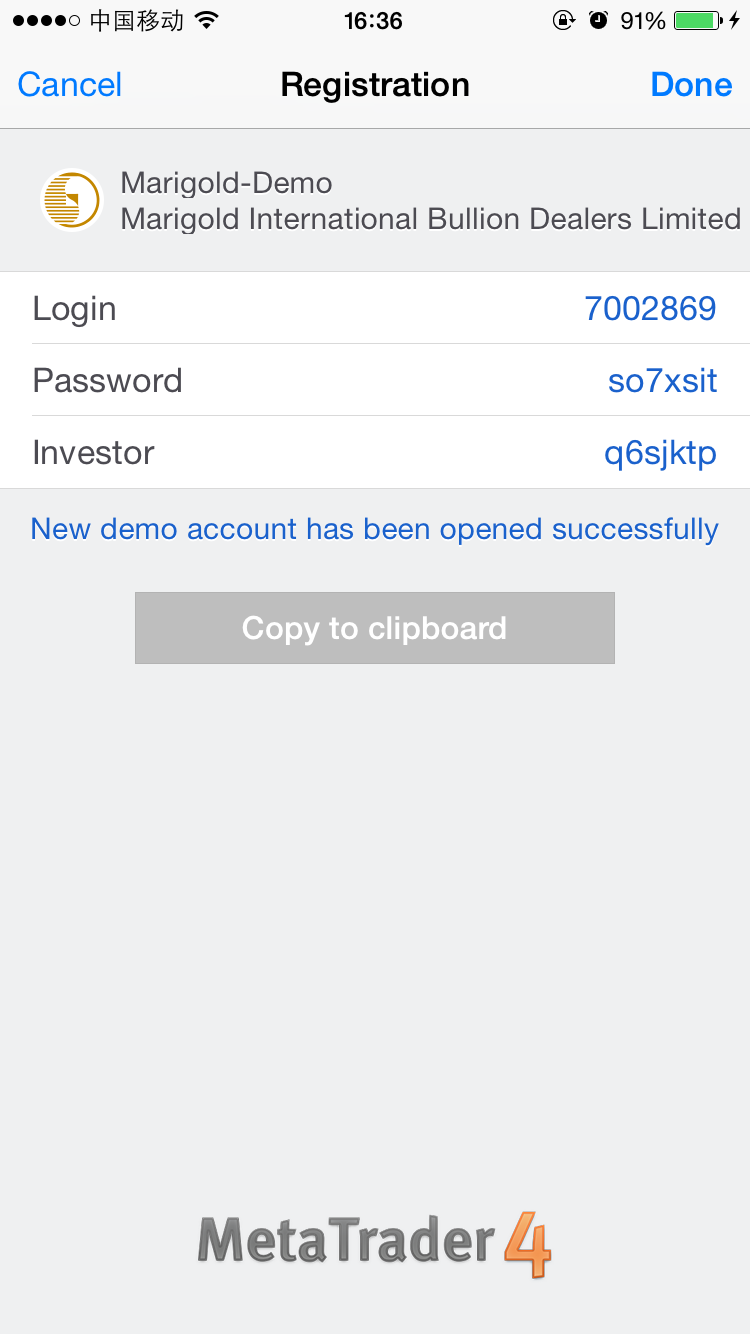This screenshot has height=1334, width=750.
Task: Copy account details to clipboard
Action: pyautogui.click(x=374, y=628)
